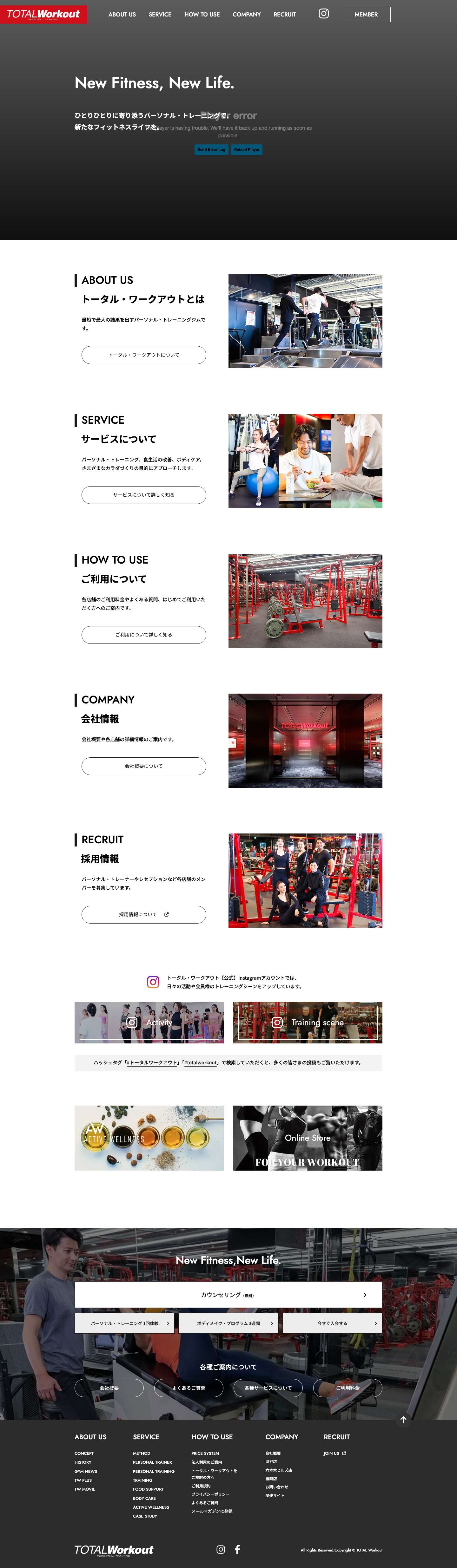Tap the 会社概要について button

click(144, 766)
